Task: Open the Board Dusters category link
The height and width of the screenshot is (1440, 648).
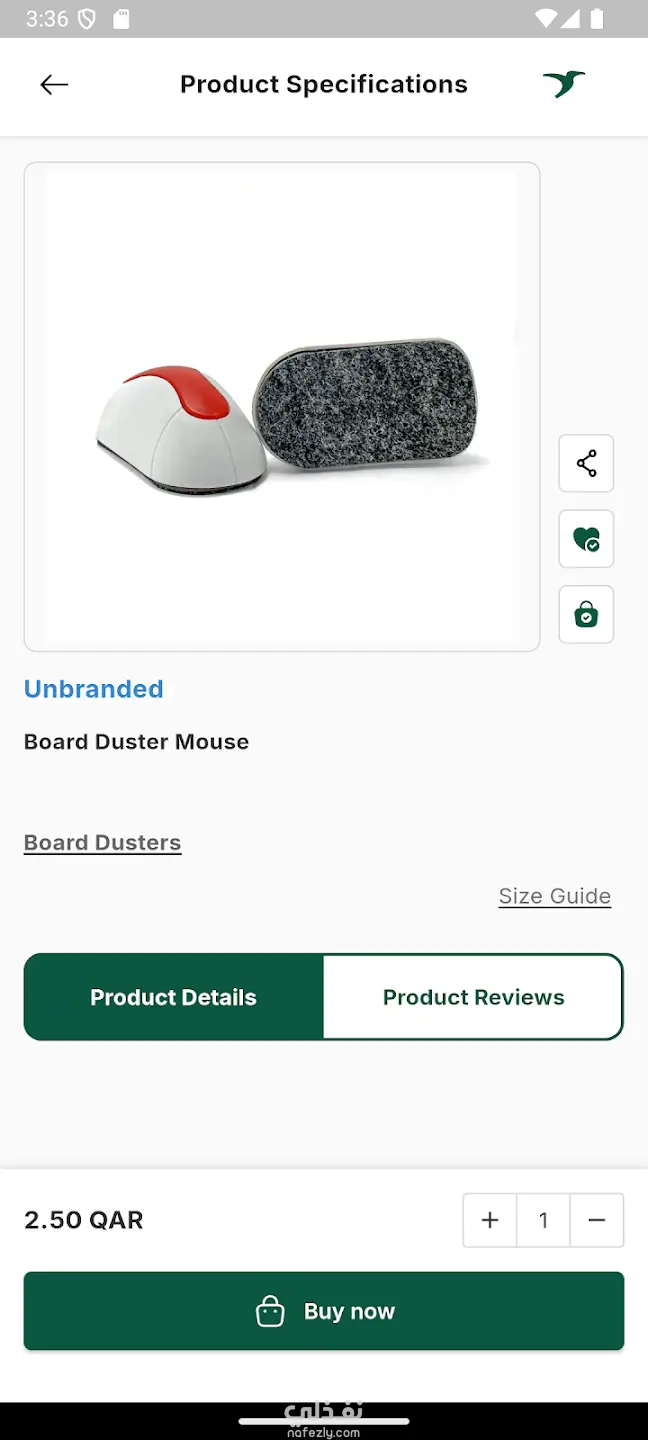Action: 102,843
